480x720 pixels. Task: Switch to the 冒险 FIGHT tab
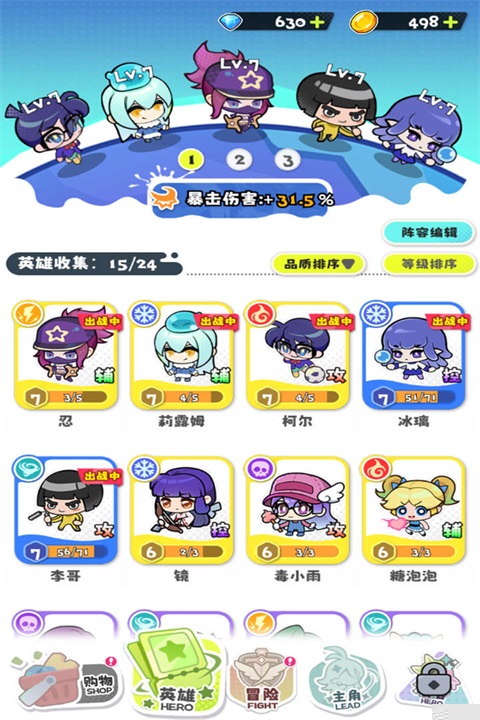tap(262, 679)
